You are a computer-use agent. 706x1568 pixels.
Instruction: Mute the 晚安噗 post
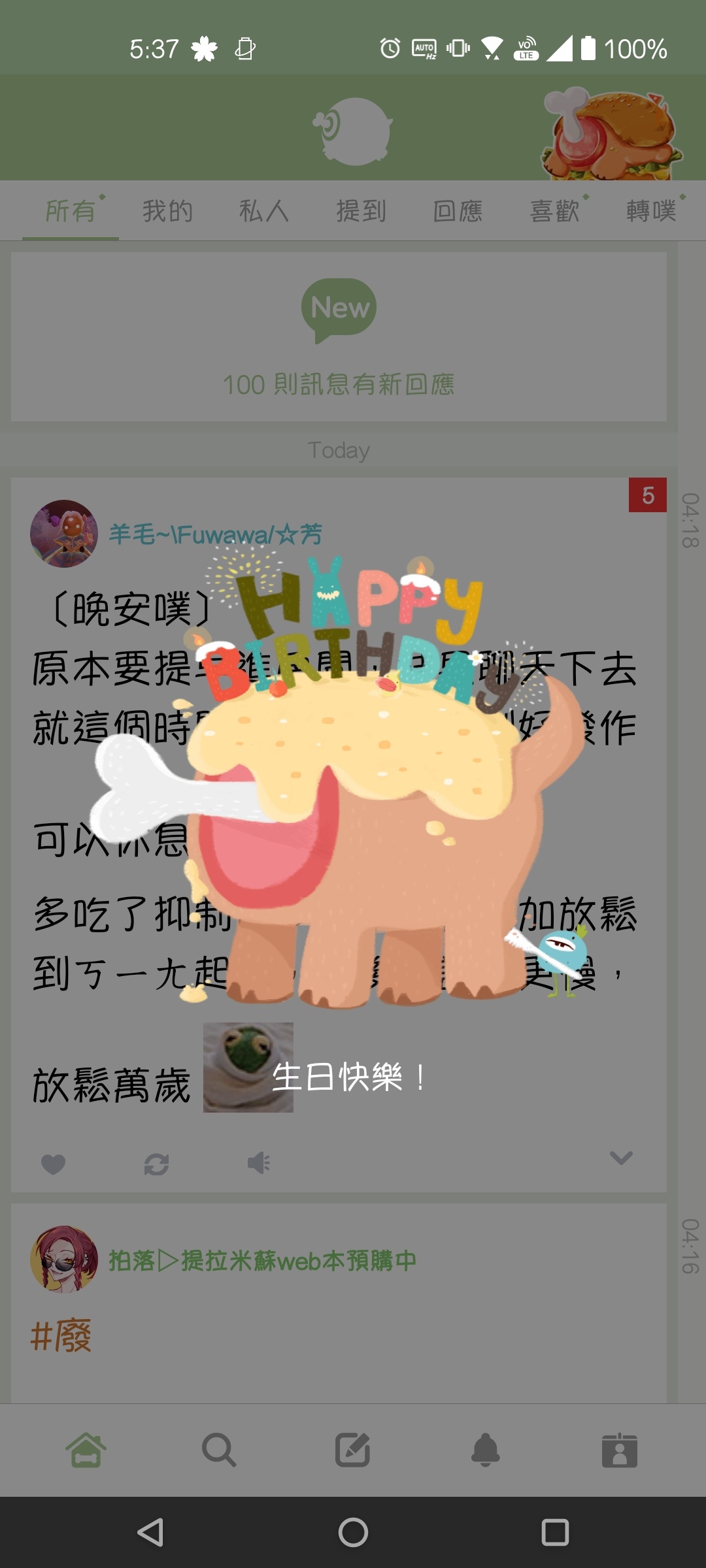[259, 1164]
